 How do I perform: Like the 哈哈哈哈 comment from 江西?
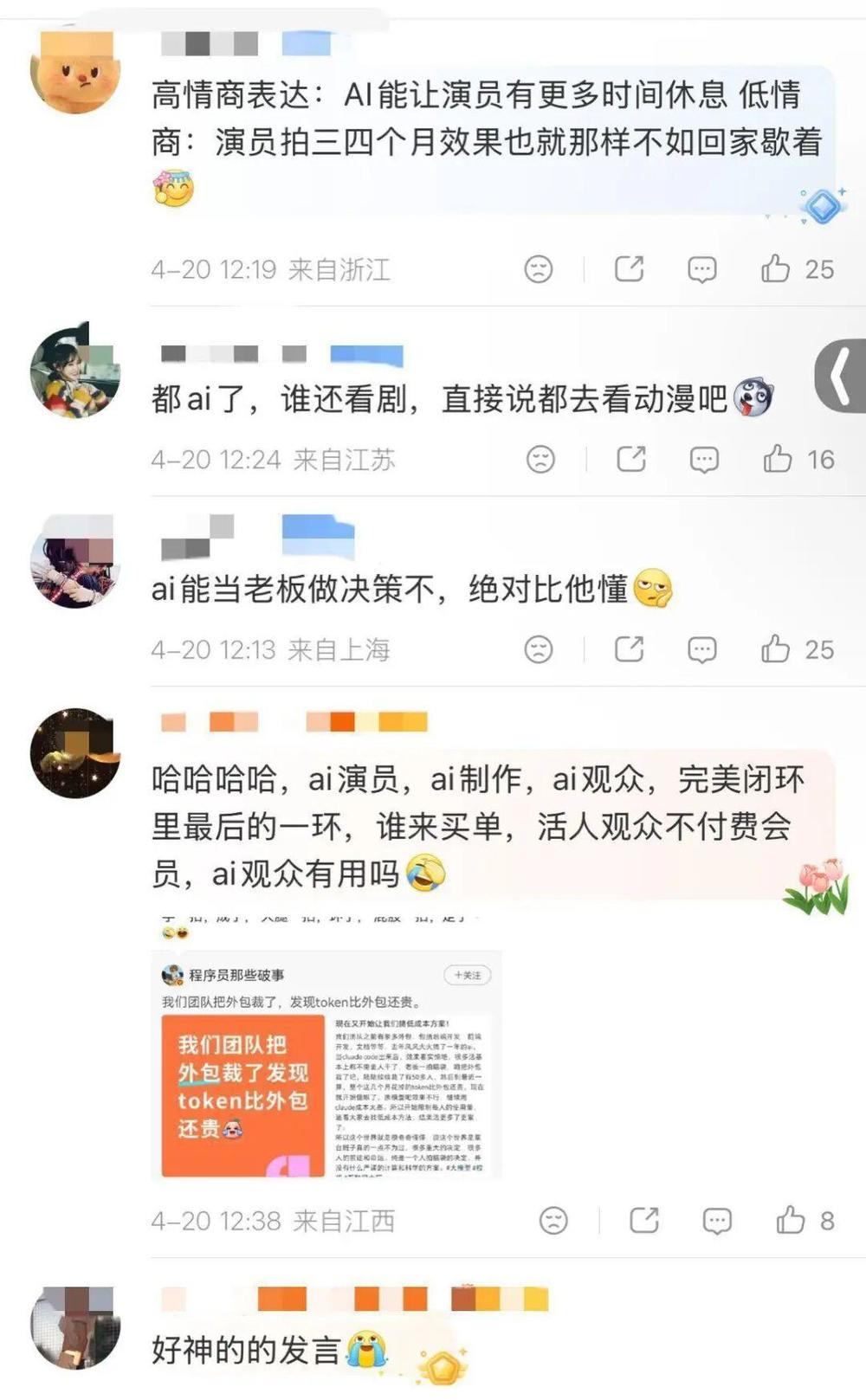pos(790,1221)
